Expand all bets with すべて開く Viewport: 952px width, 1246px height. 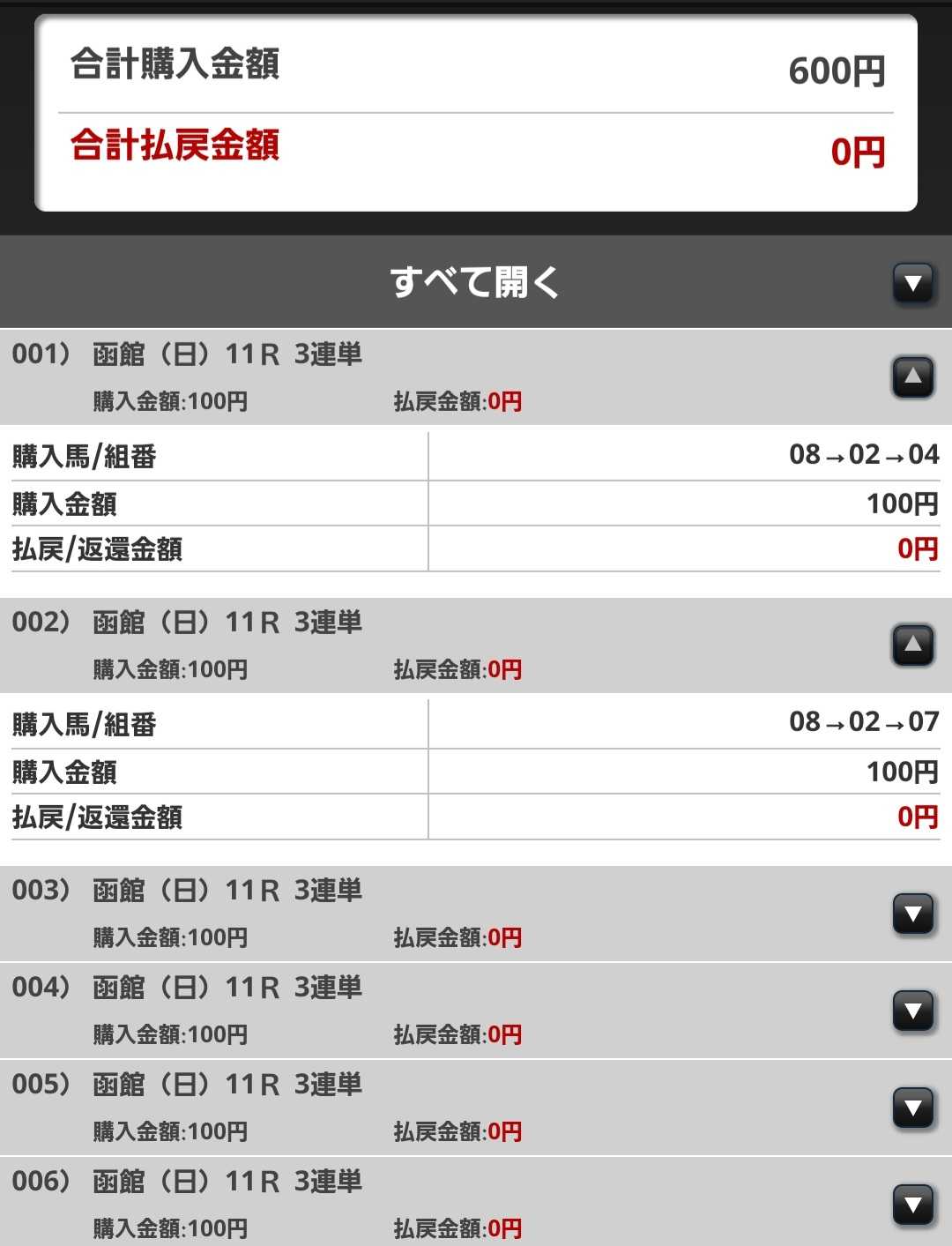[913, 283]
